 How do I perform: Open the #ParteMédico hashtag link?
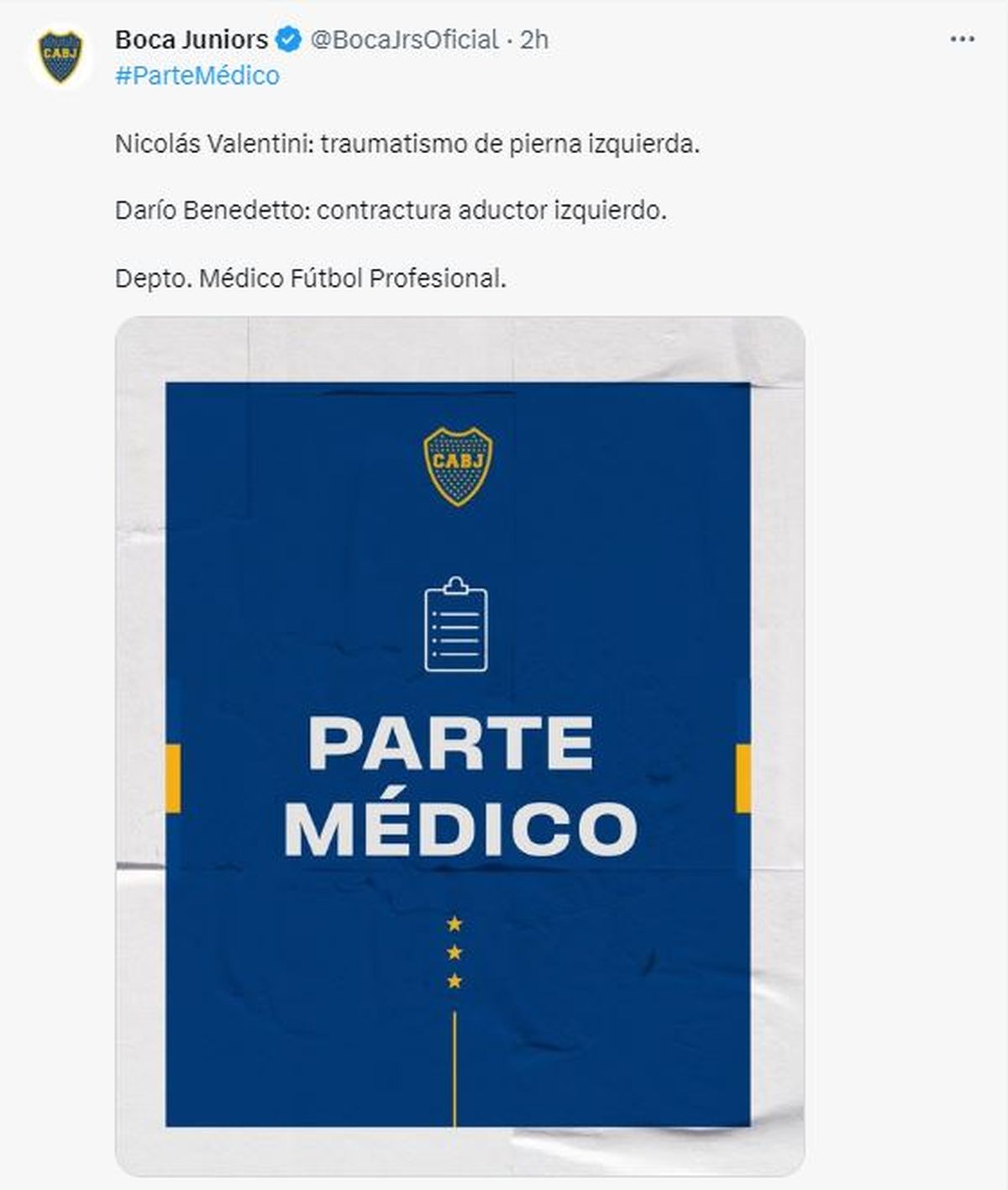(197, 76)
